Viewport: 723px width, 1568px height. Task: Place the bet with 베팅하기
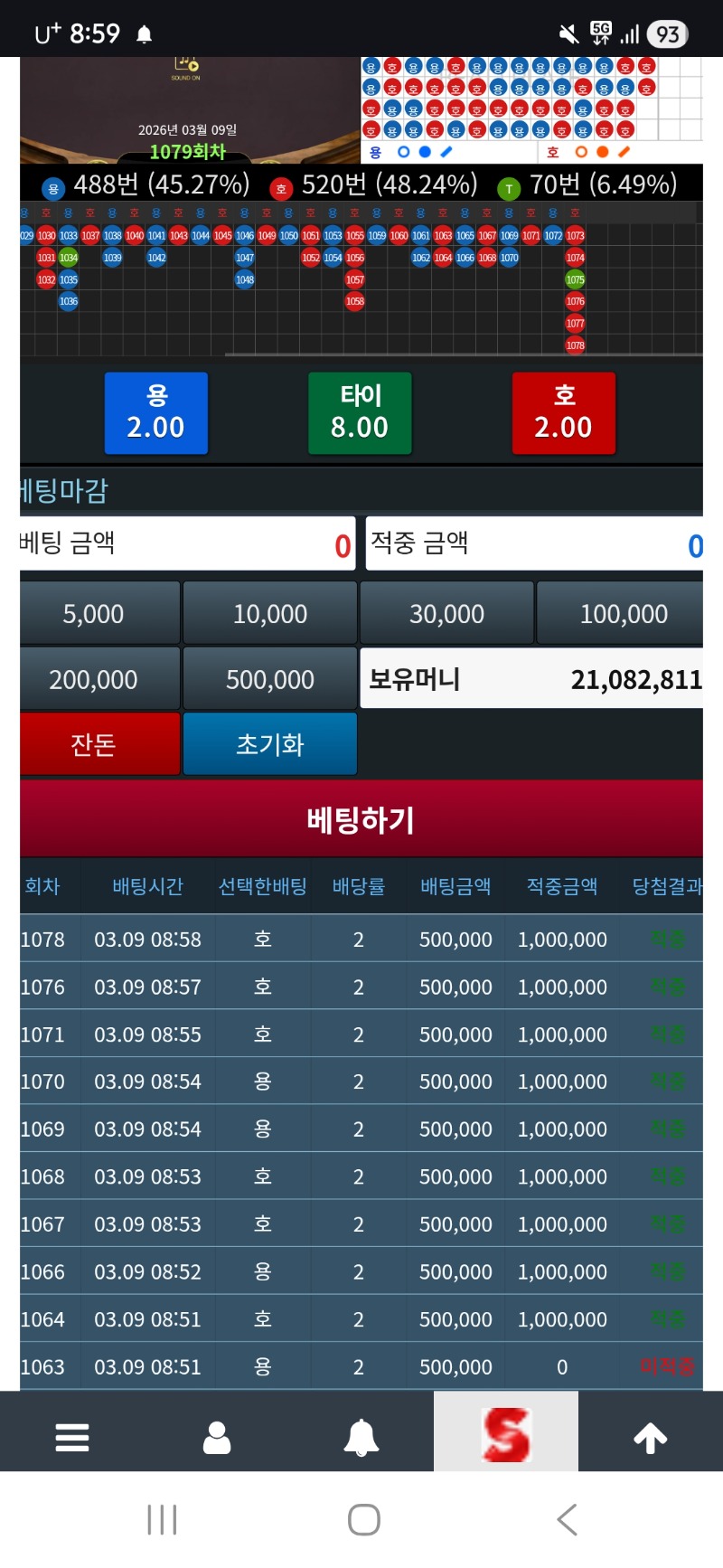pos(361,819)
